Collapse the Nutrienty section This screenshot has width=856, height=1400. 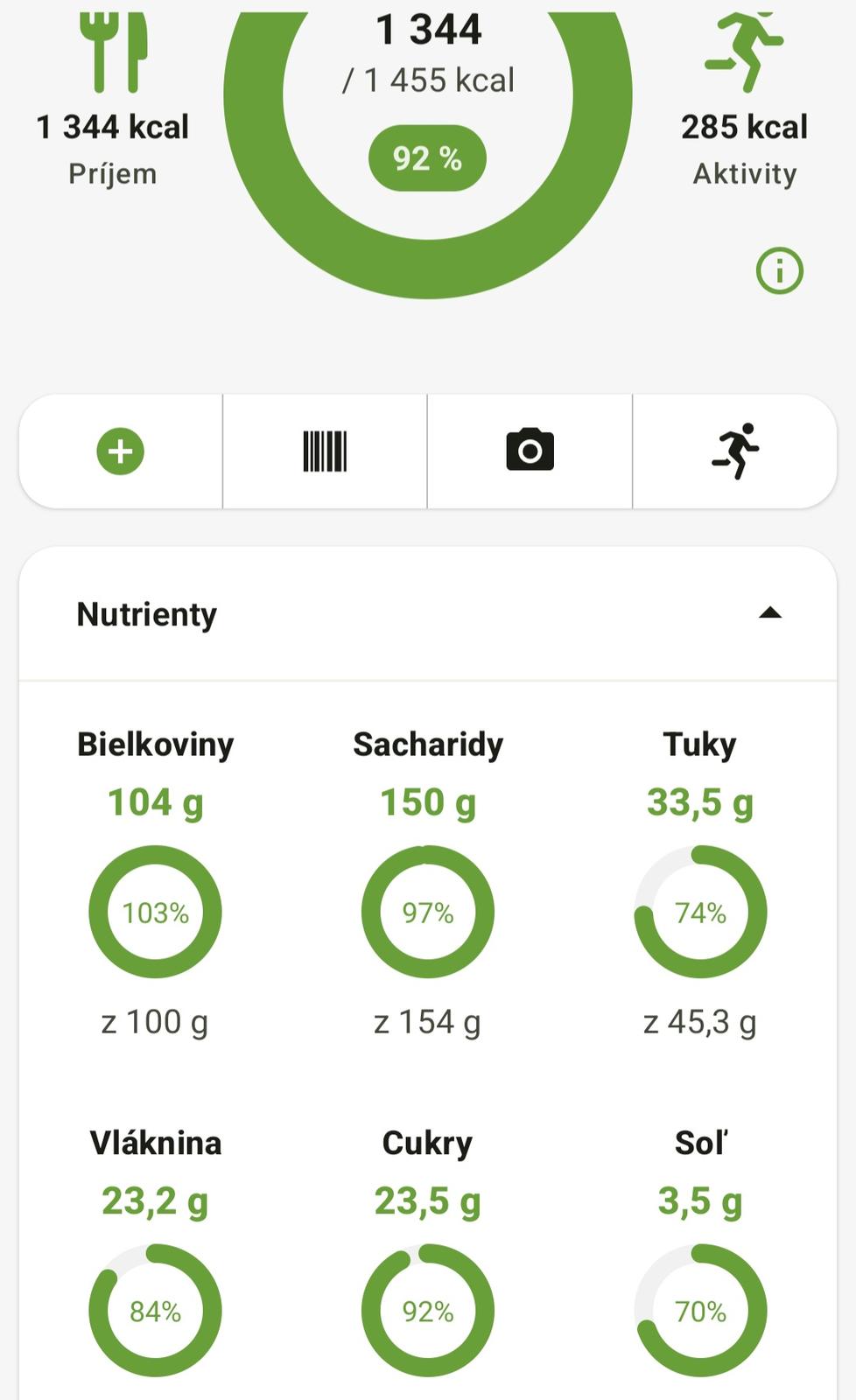(770, 613)
